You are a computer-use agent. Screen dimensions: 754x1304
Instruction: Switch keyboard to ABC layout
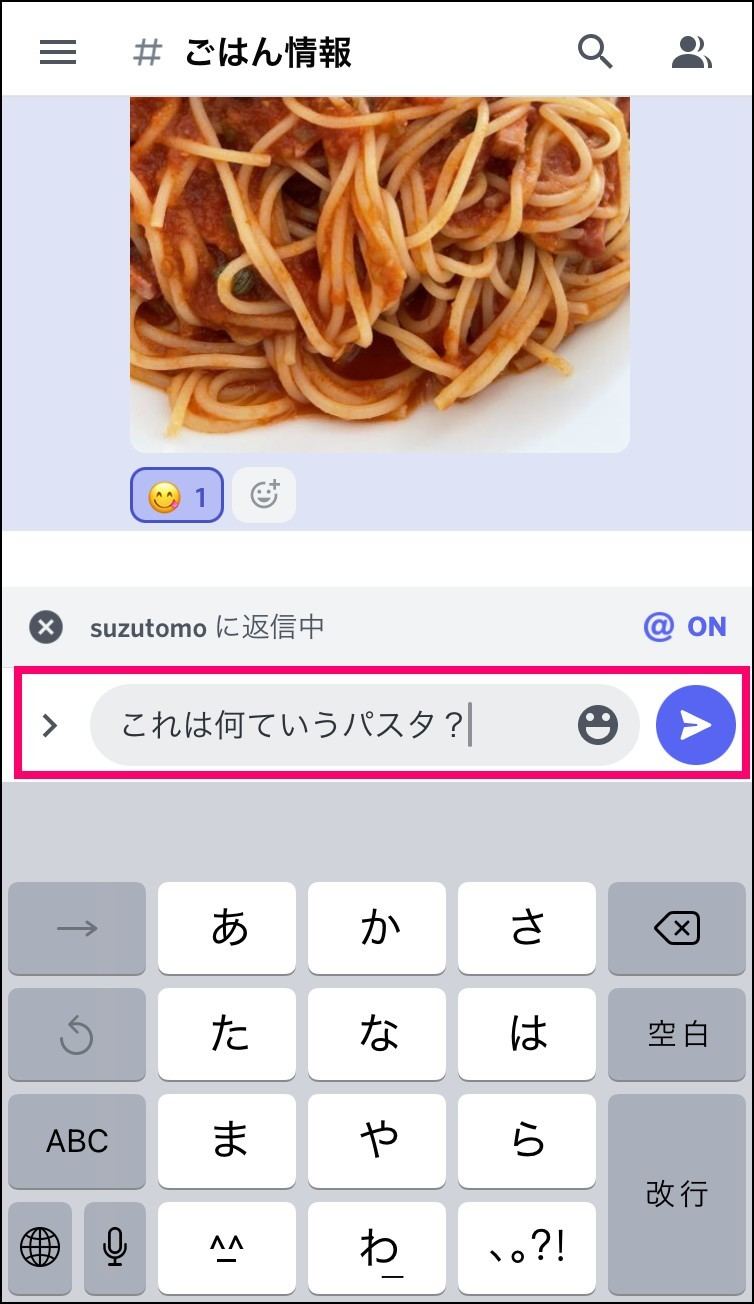(x=77, y=1140)
